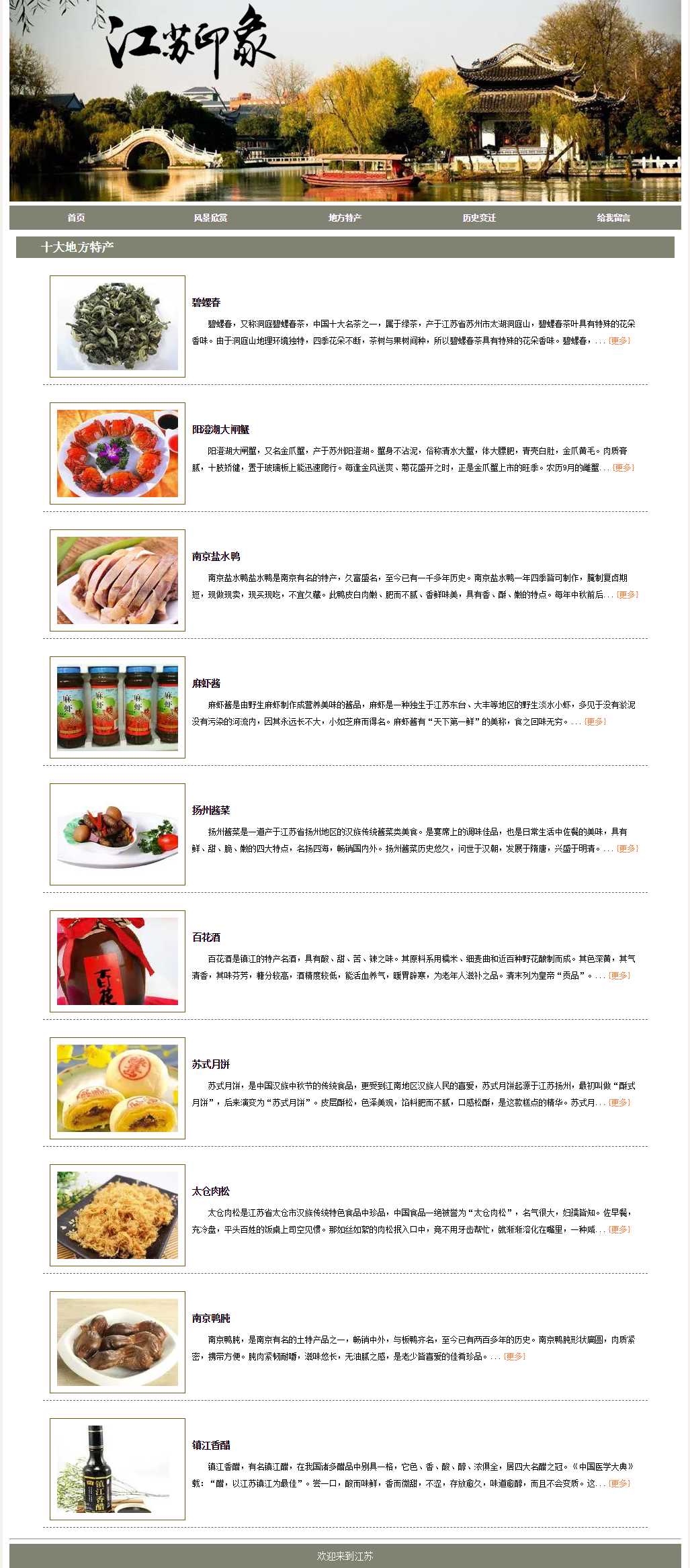Viewport: 690px width, 1568px height.
Task: Open 更多 link for 镇江香醋
Action: coord(619,1483)
